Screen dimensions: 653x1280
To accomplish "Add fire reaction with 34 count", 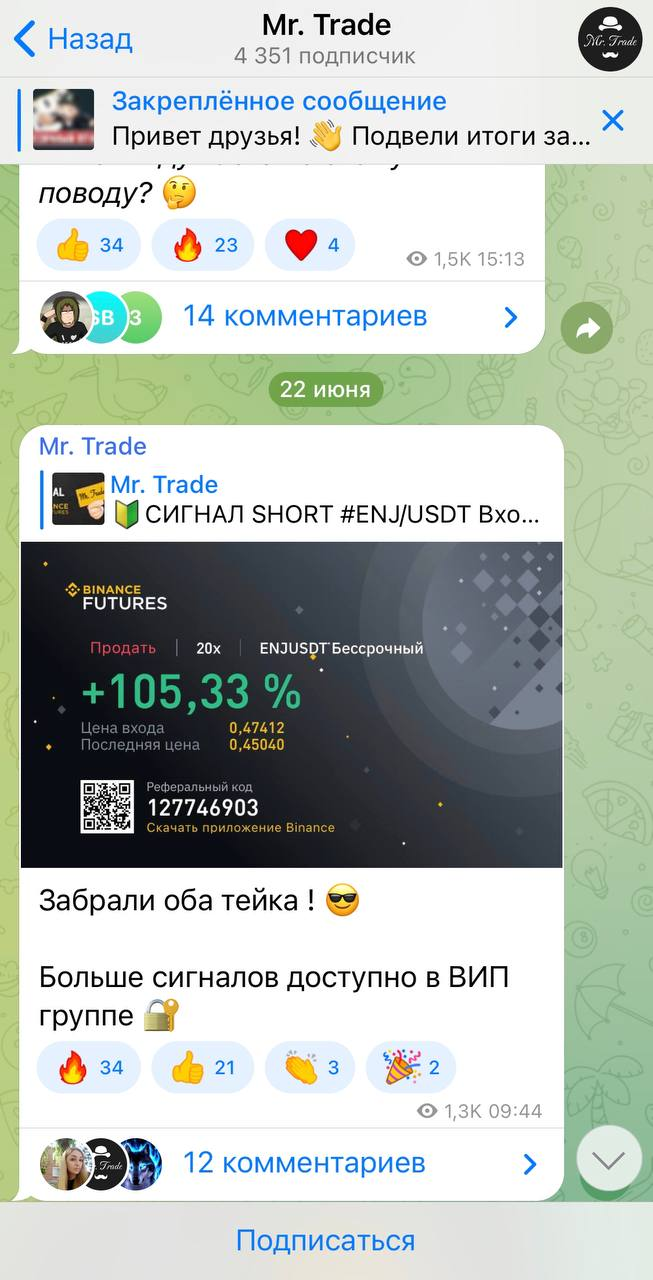I will 88,1067.
